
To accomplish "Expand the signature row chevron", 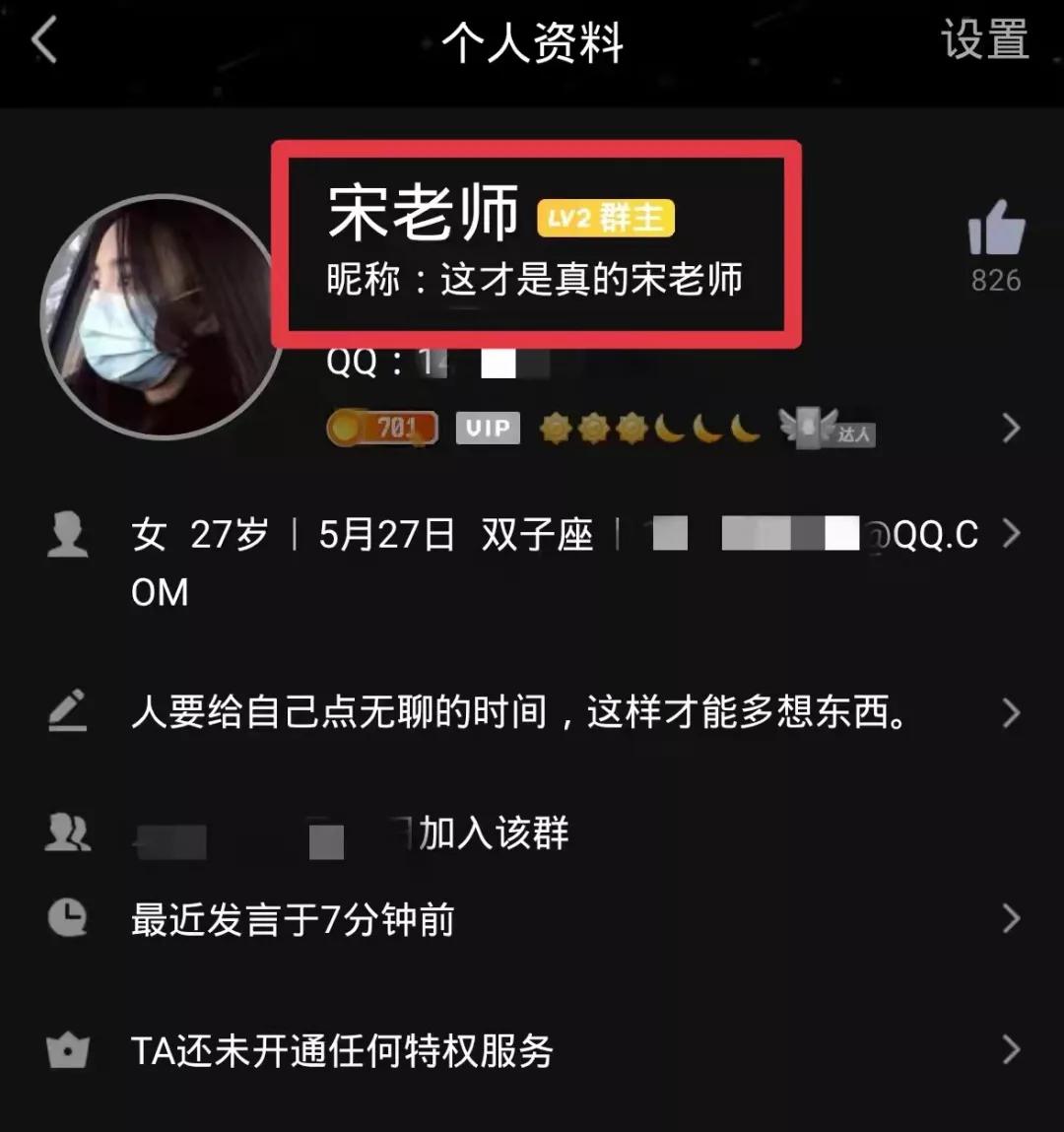I will [x=1011, y=711].
